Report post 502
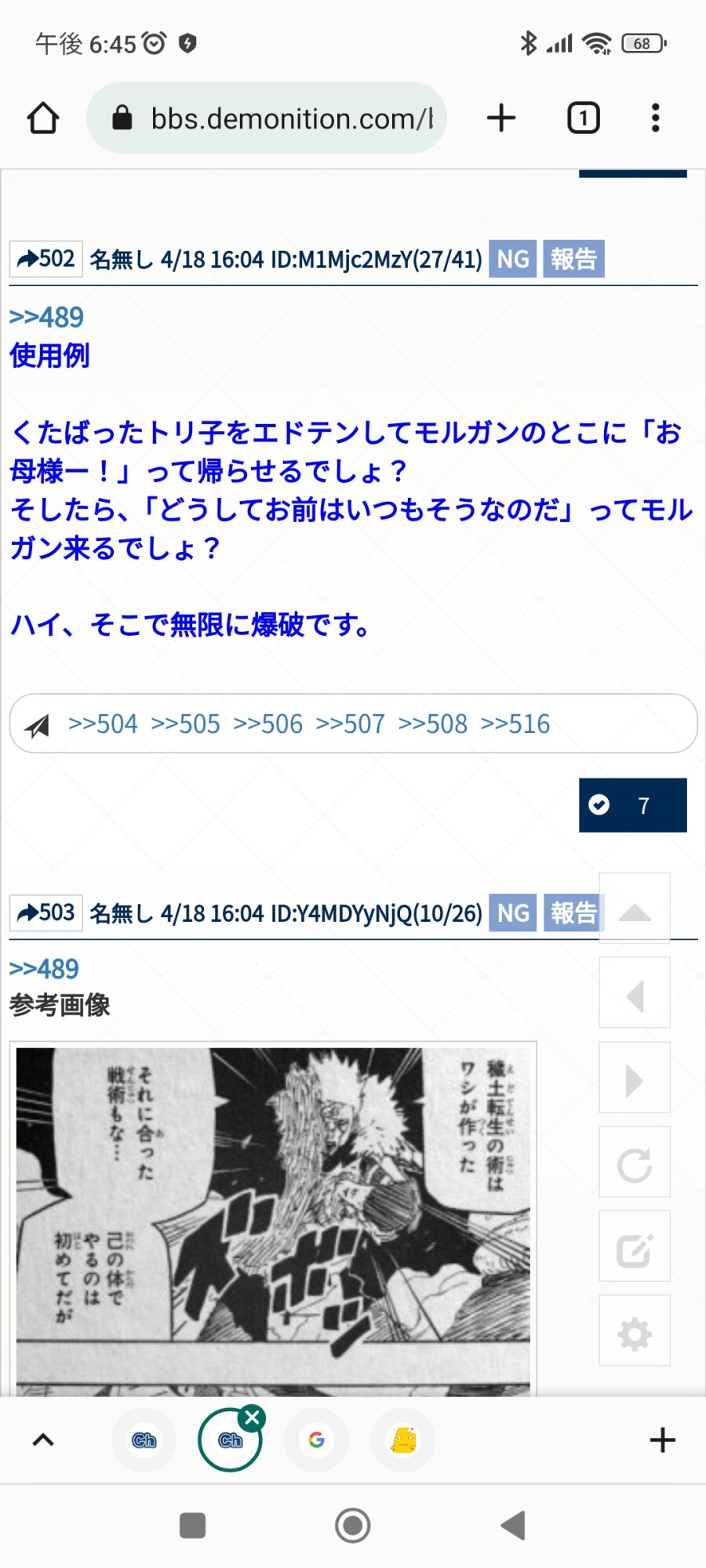 tap(573, 259)
